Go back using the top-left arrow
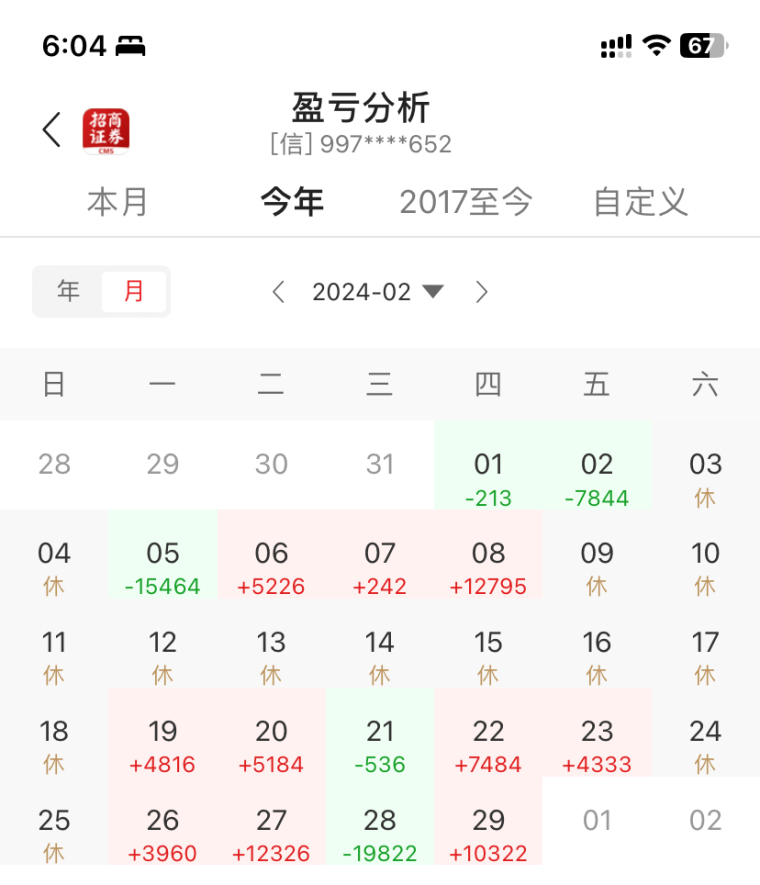 52,130
